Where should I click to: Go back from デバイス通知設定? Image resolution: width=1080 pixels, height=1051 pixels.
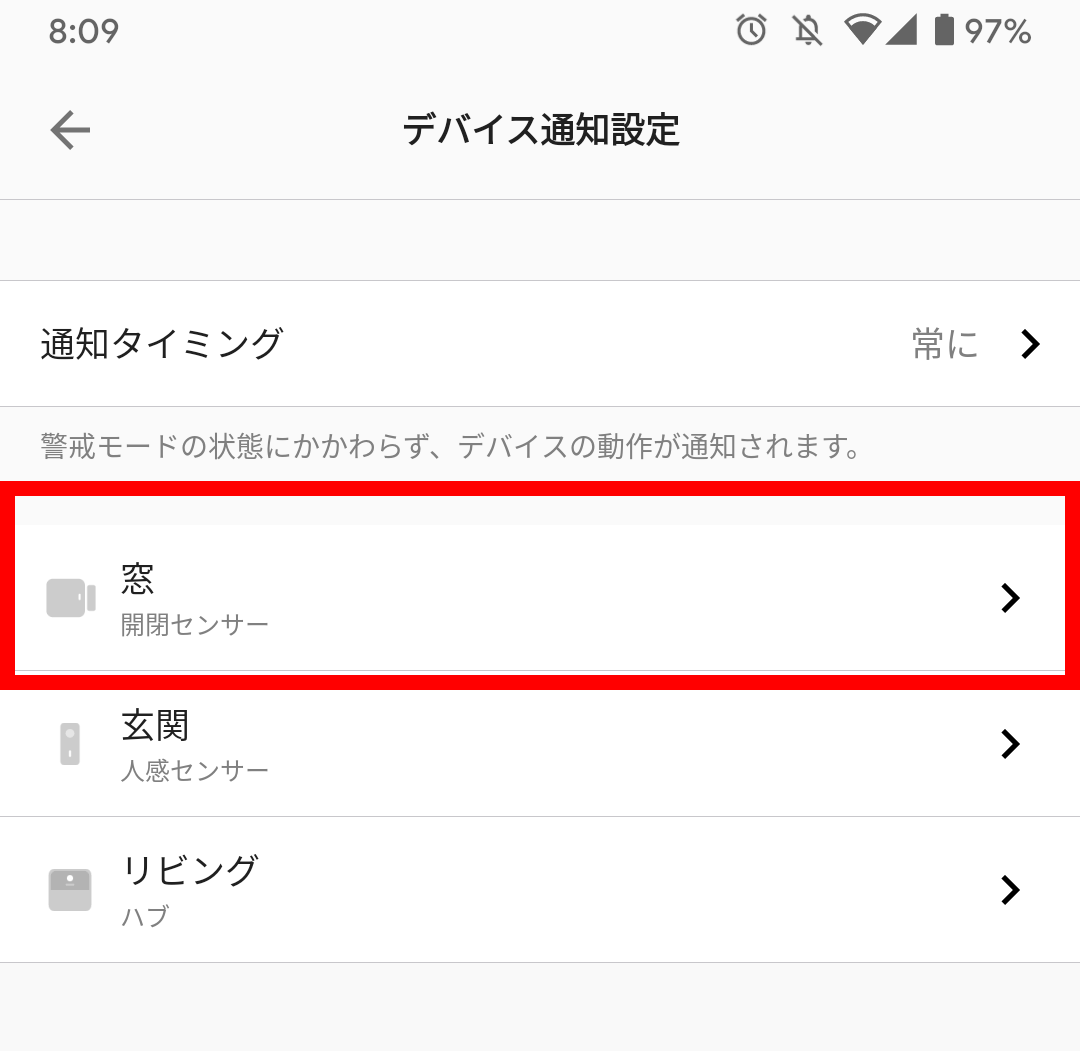click(x=70, y=130)
